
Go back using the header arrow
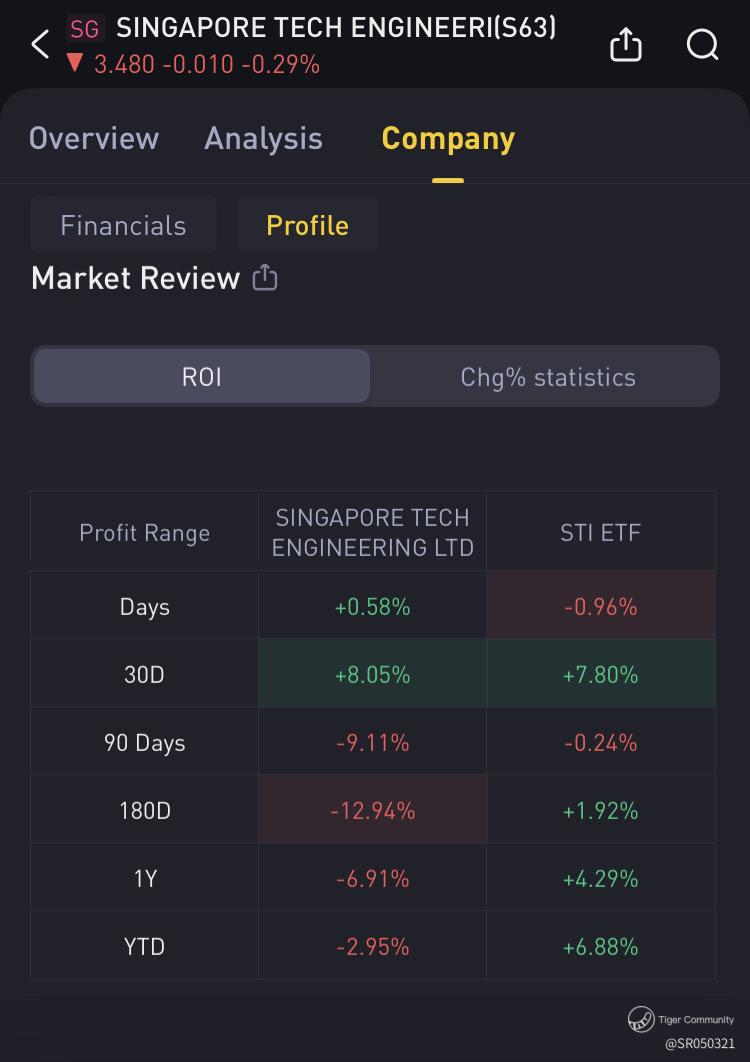click(40, 44)
